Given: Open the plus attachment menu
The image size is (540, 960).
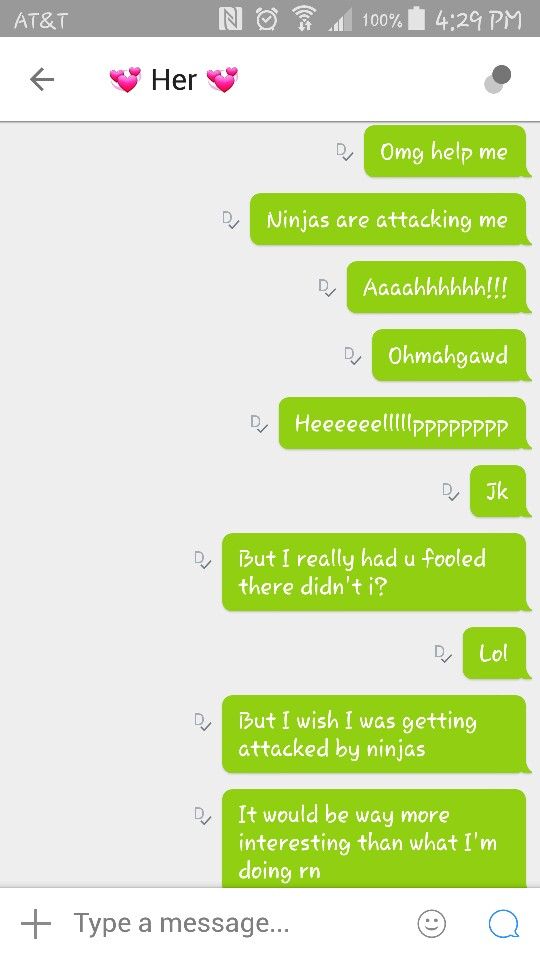Looking at the screenshot, I should pyautogui.click(x=36, y=923).
